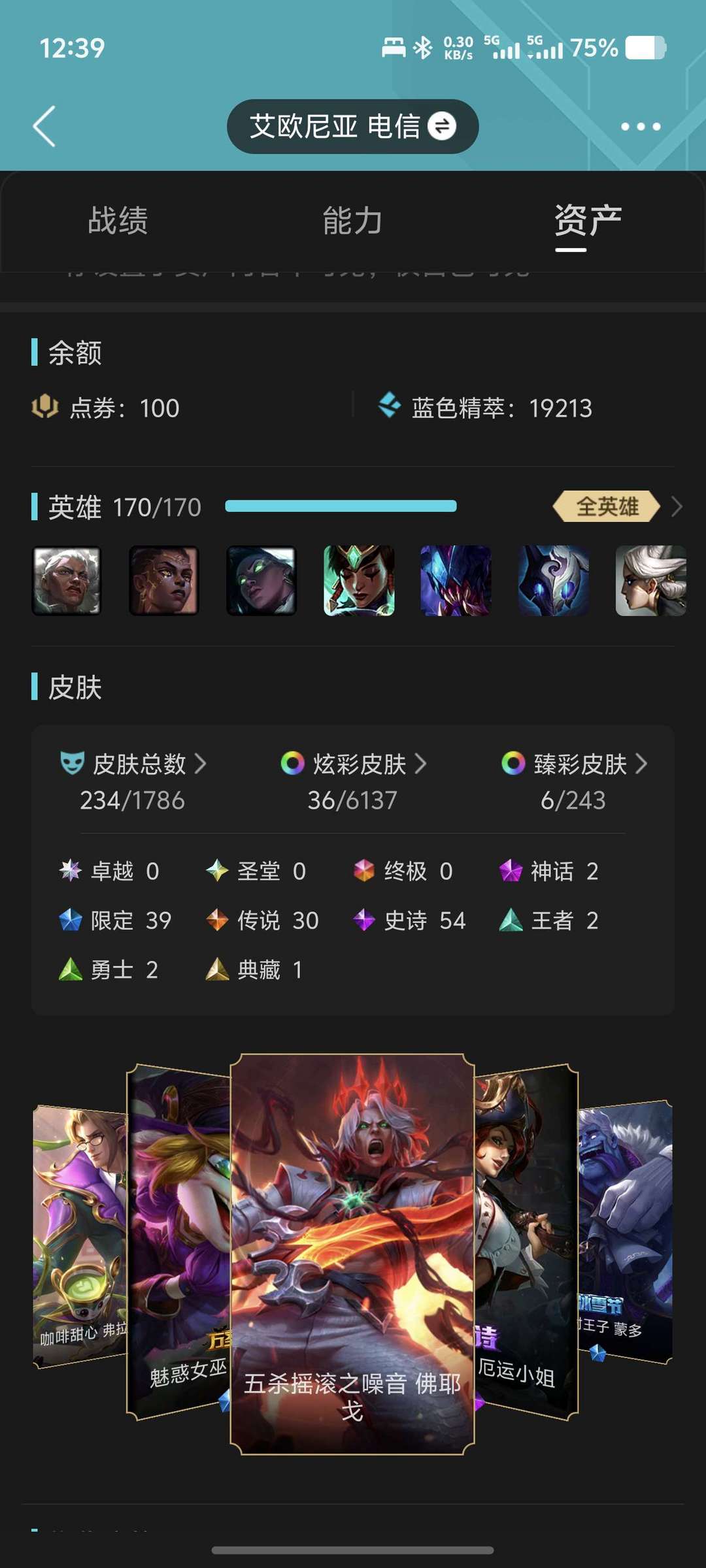Select the 冰雪节 蒙多 skin card

[626, 1232]
